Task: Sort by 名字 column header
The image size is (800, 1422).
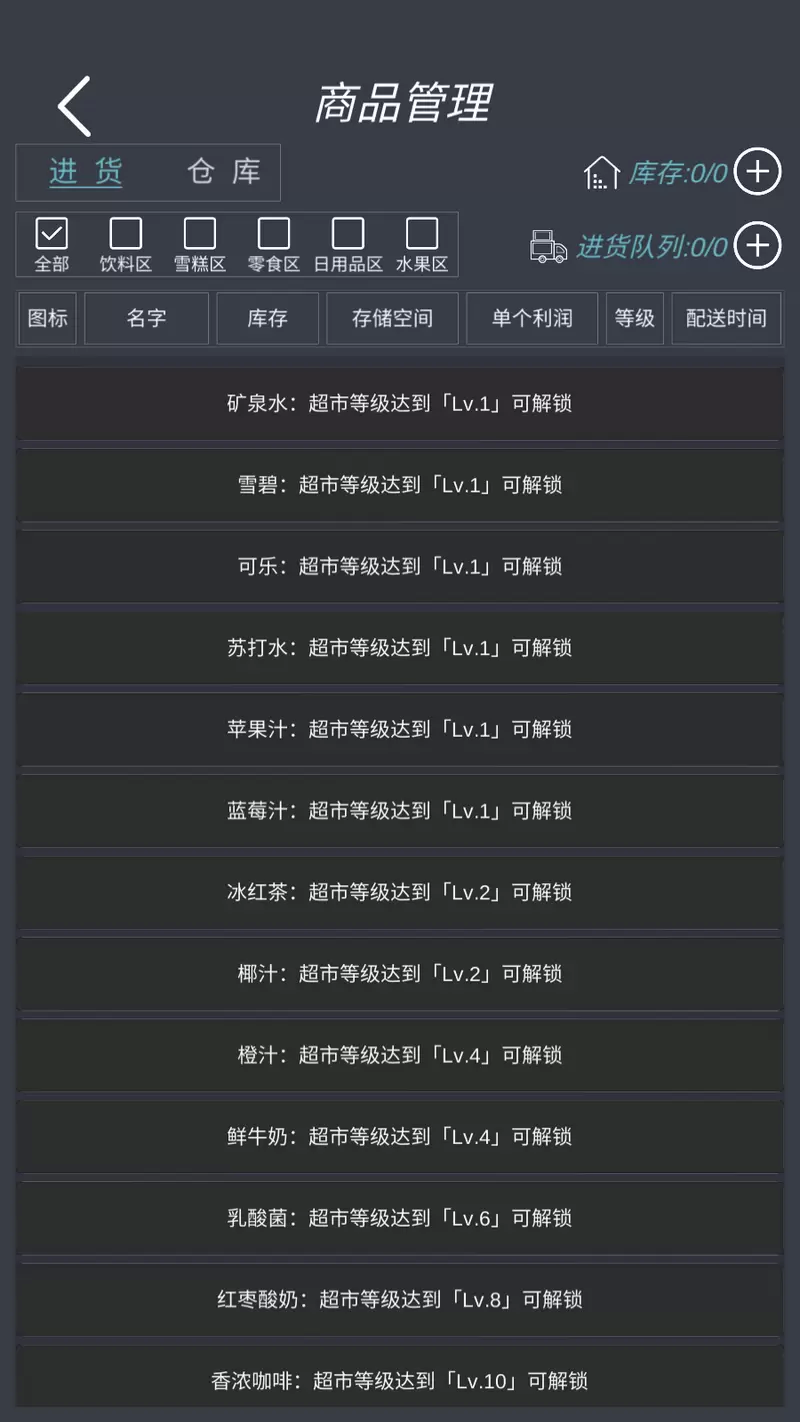Action: pyautogui.click(x=146, y=318)
